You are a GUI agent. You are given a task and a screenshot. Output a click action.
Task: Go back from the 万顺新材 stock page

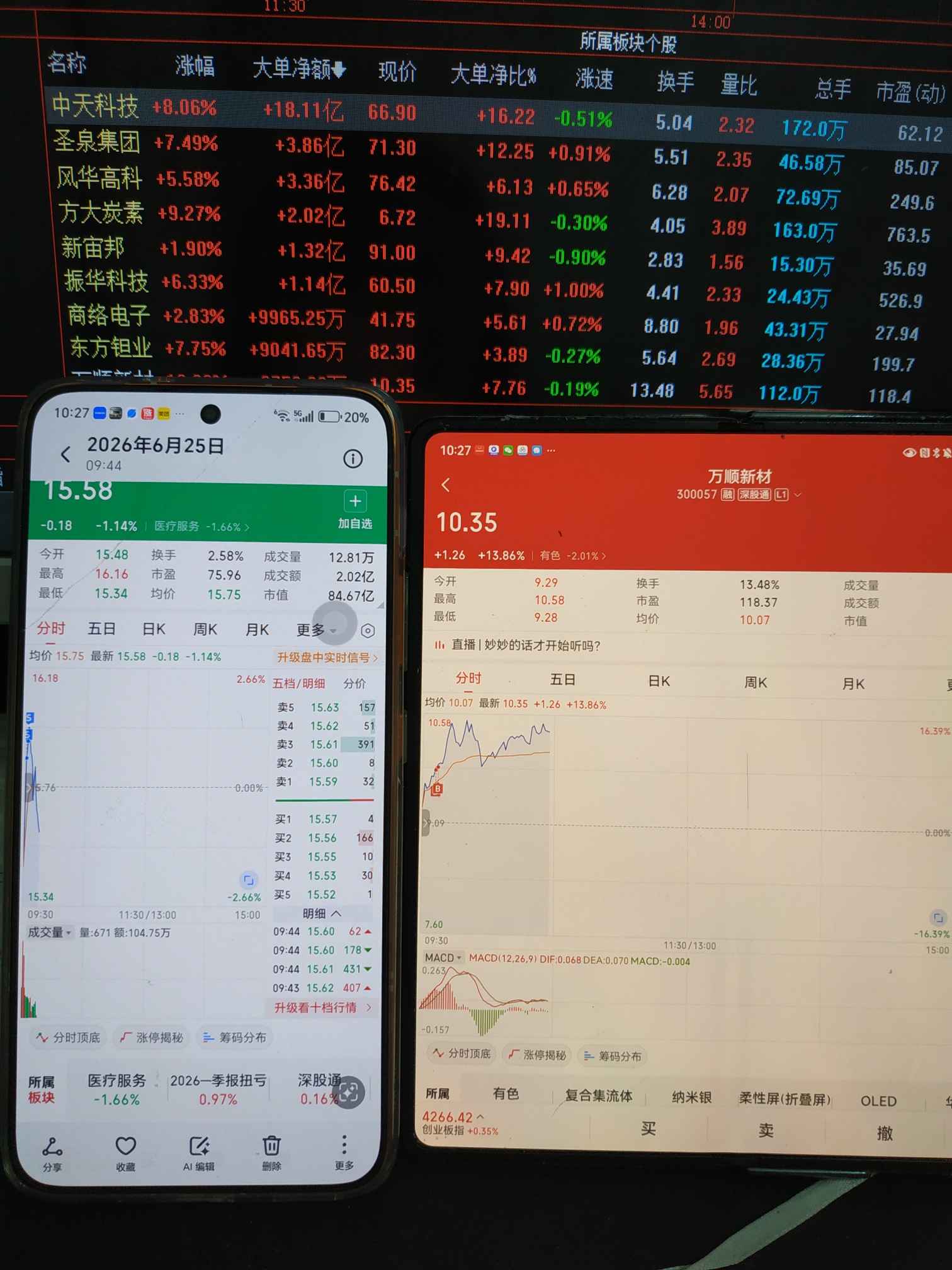click(446, 484)
